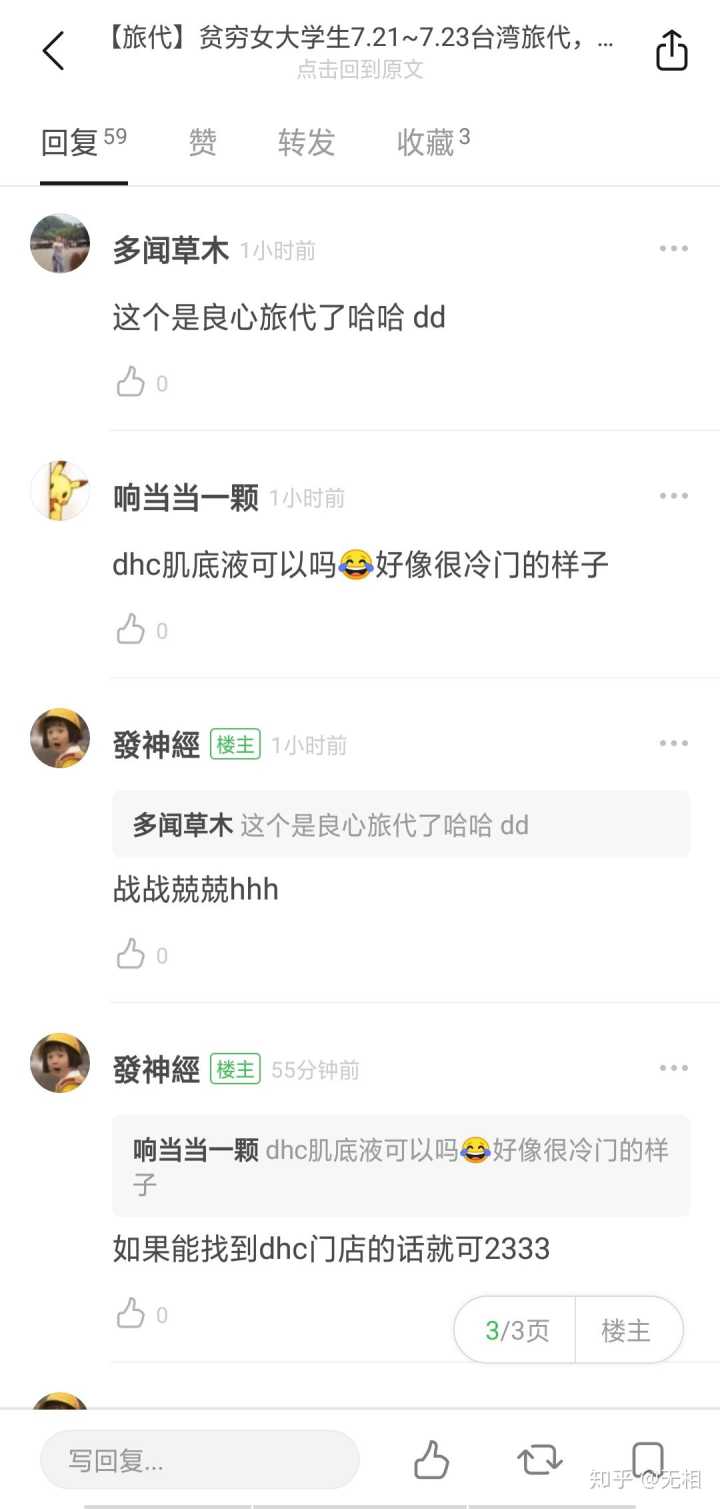Viewport: 720px width, 1509px height.
Task: Open 响当当一颗's profile avatar
Action: point(60,491)
